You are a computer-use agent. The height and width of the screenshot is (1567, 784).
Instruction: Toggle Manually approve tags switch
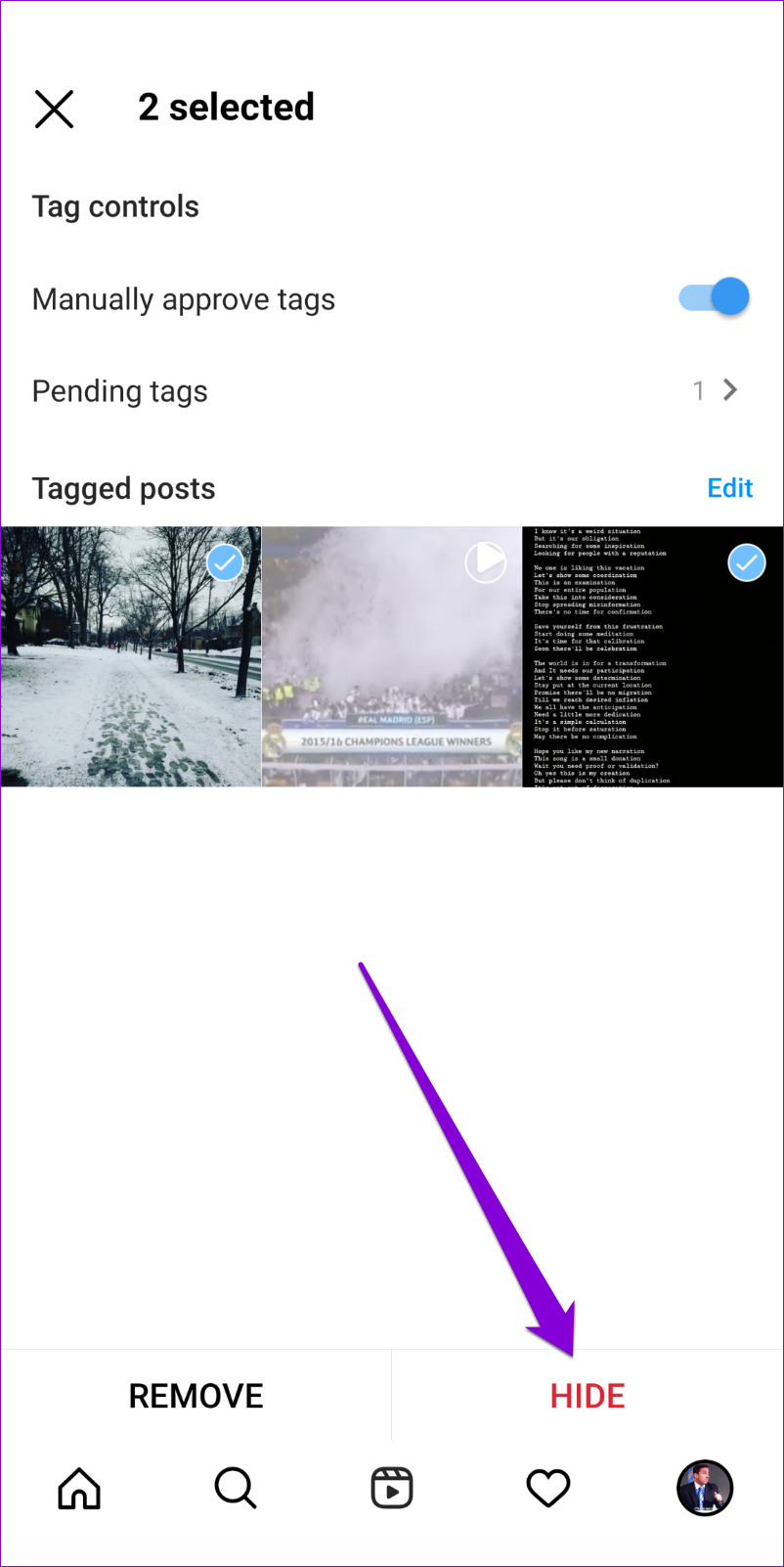pyautogui.click(x=715, y=297)
